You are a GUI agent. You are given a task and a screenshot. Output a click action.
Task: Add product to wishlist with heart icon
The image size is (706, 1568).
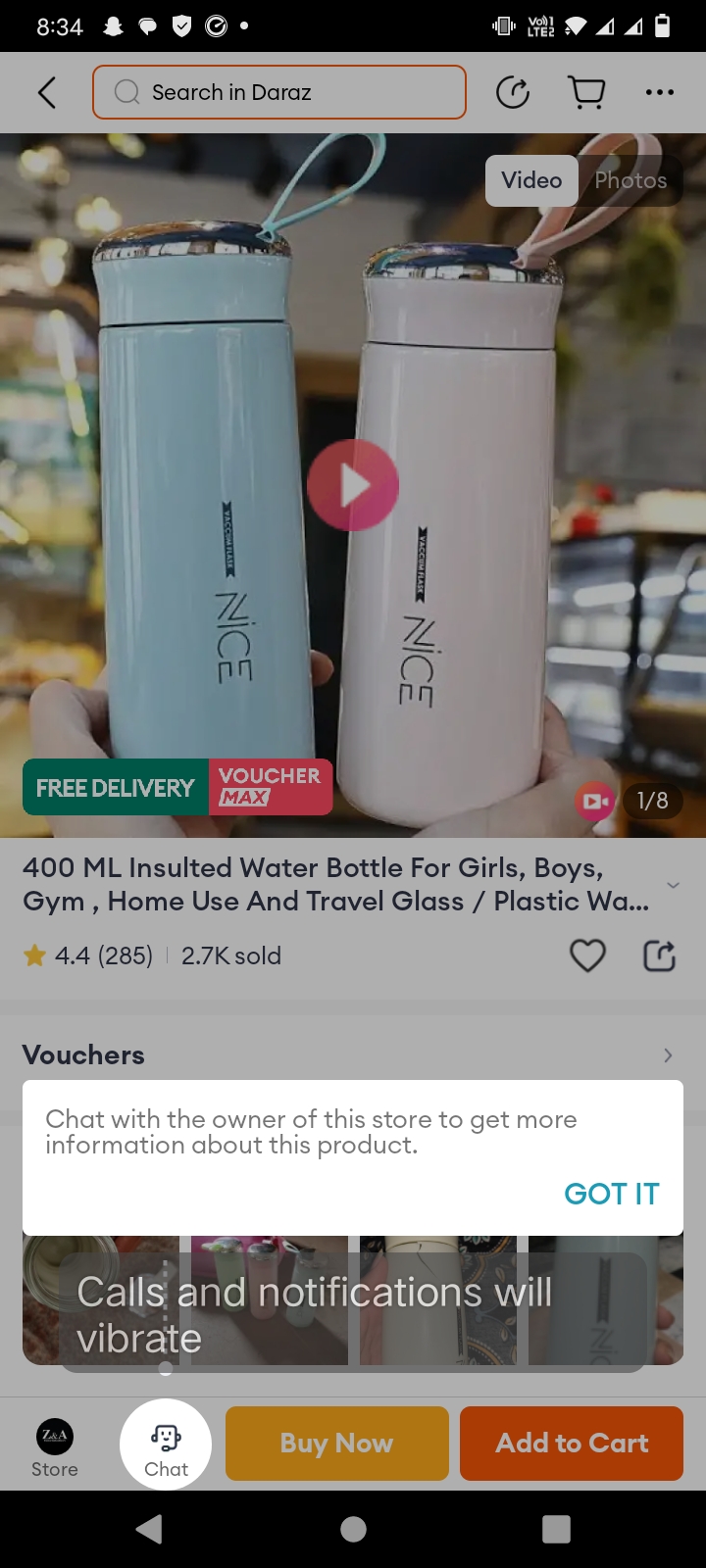tap(587, 955)
